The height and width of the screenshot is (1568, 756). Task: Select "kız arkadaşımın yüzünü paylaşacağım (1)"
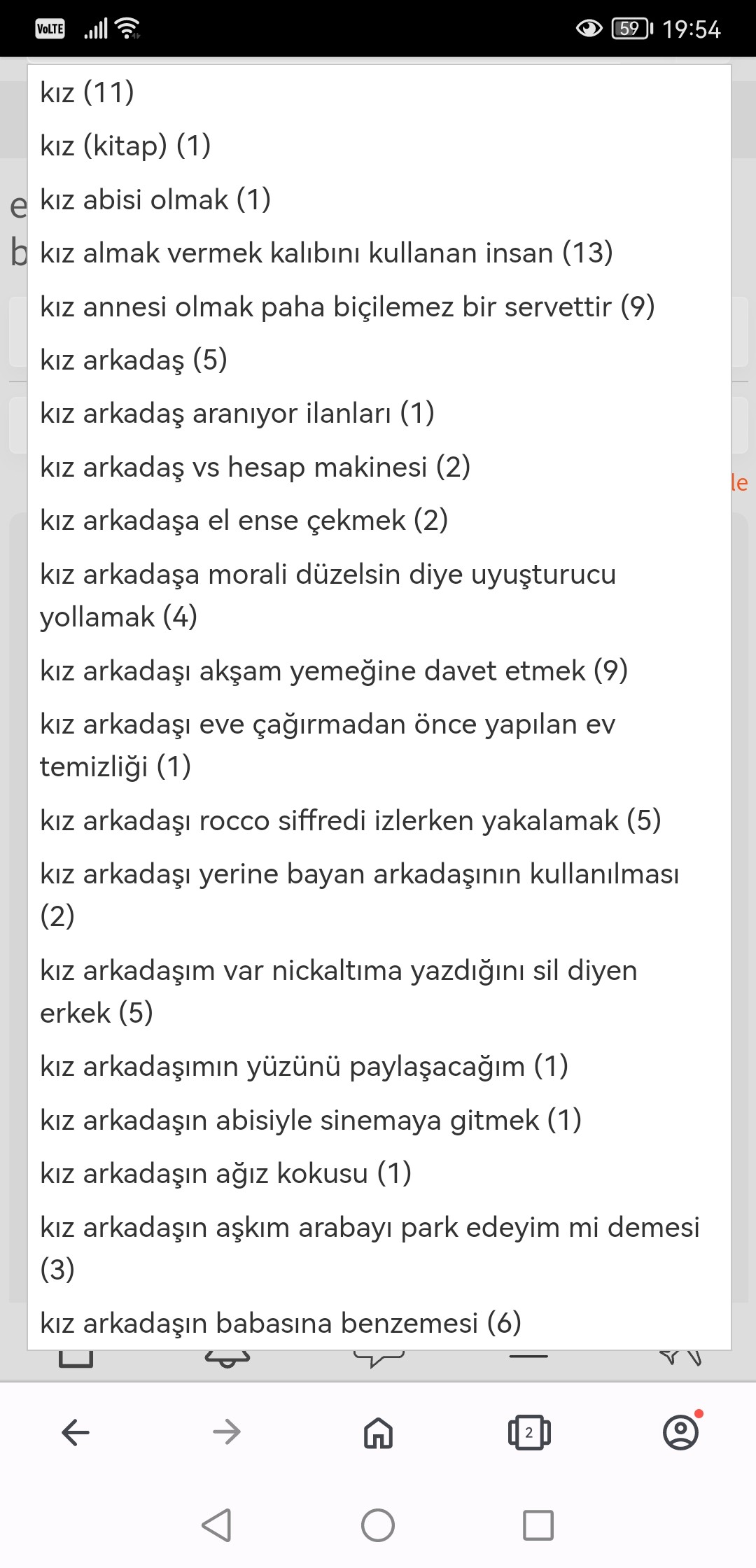(x=379, y=1066)
